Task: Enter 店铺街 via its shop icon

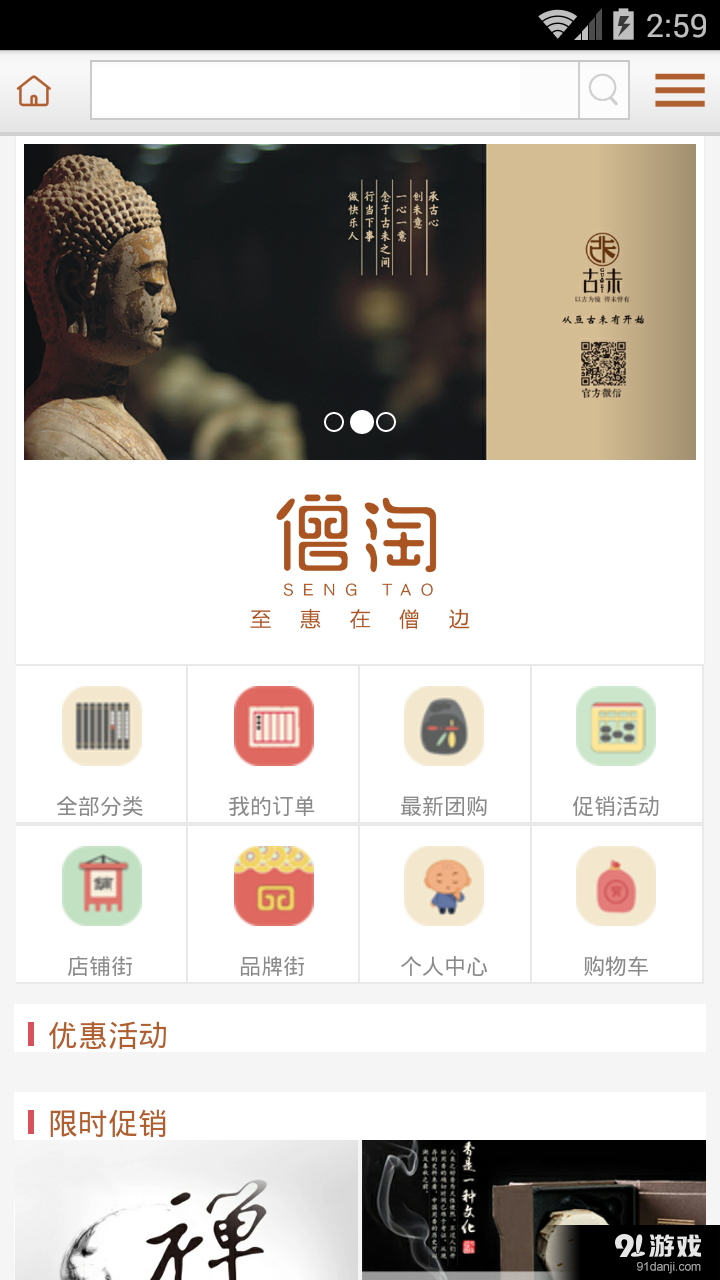Action: coord(100,886)
